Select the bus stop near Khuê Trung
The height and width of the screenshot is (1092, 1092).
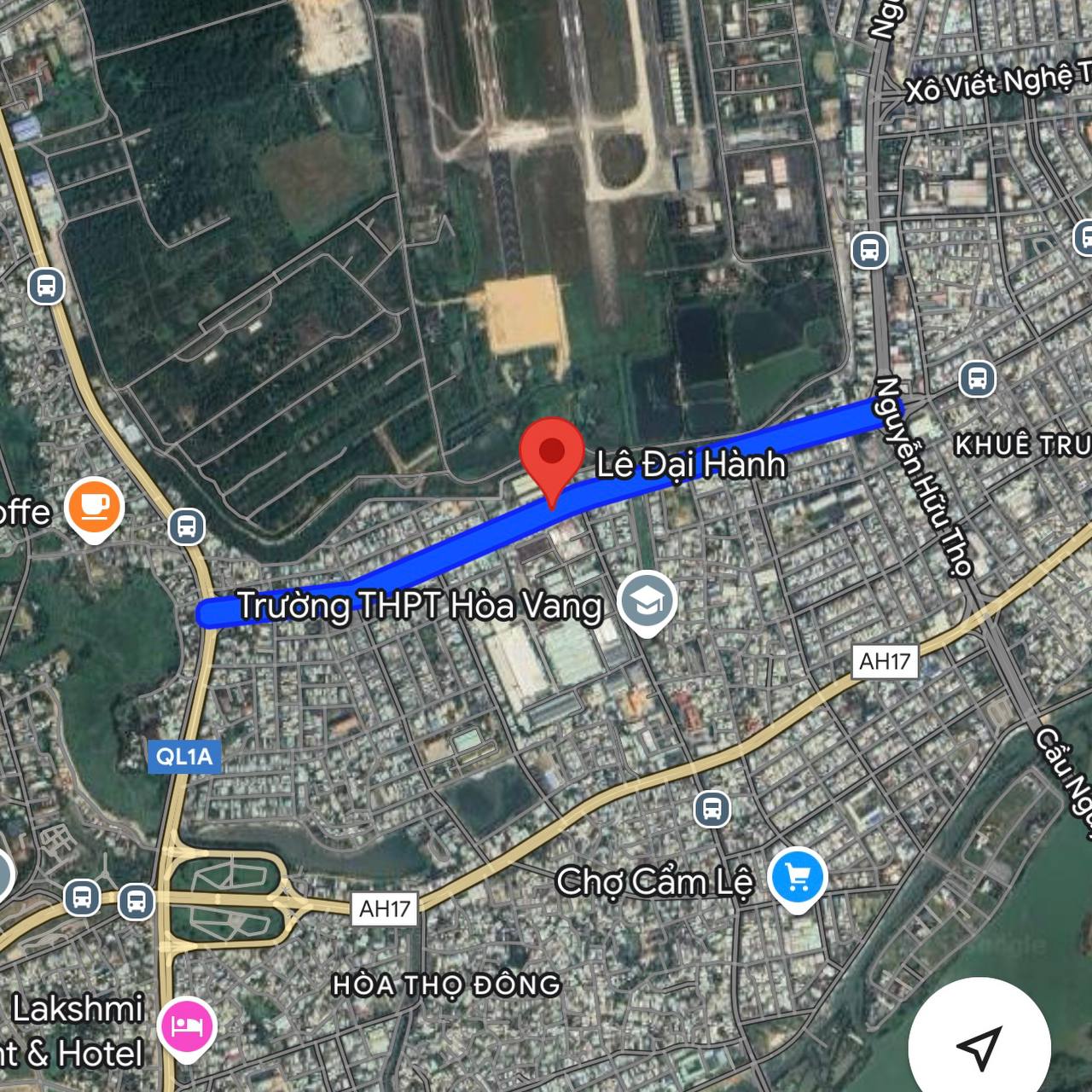pyautogui.click(x=978, y=378)
